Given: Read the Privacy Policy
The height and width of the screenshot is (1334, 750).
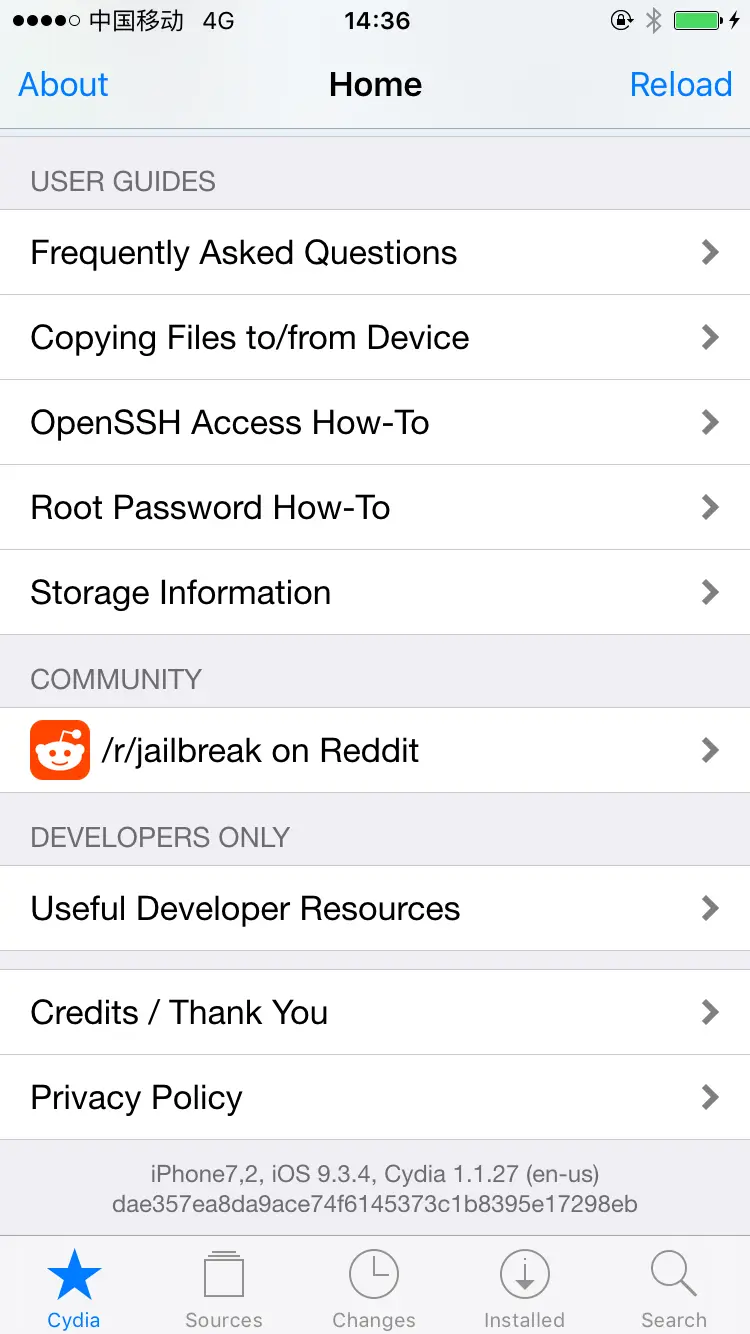Looking at the screenshot, I should 375,1097.
